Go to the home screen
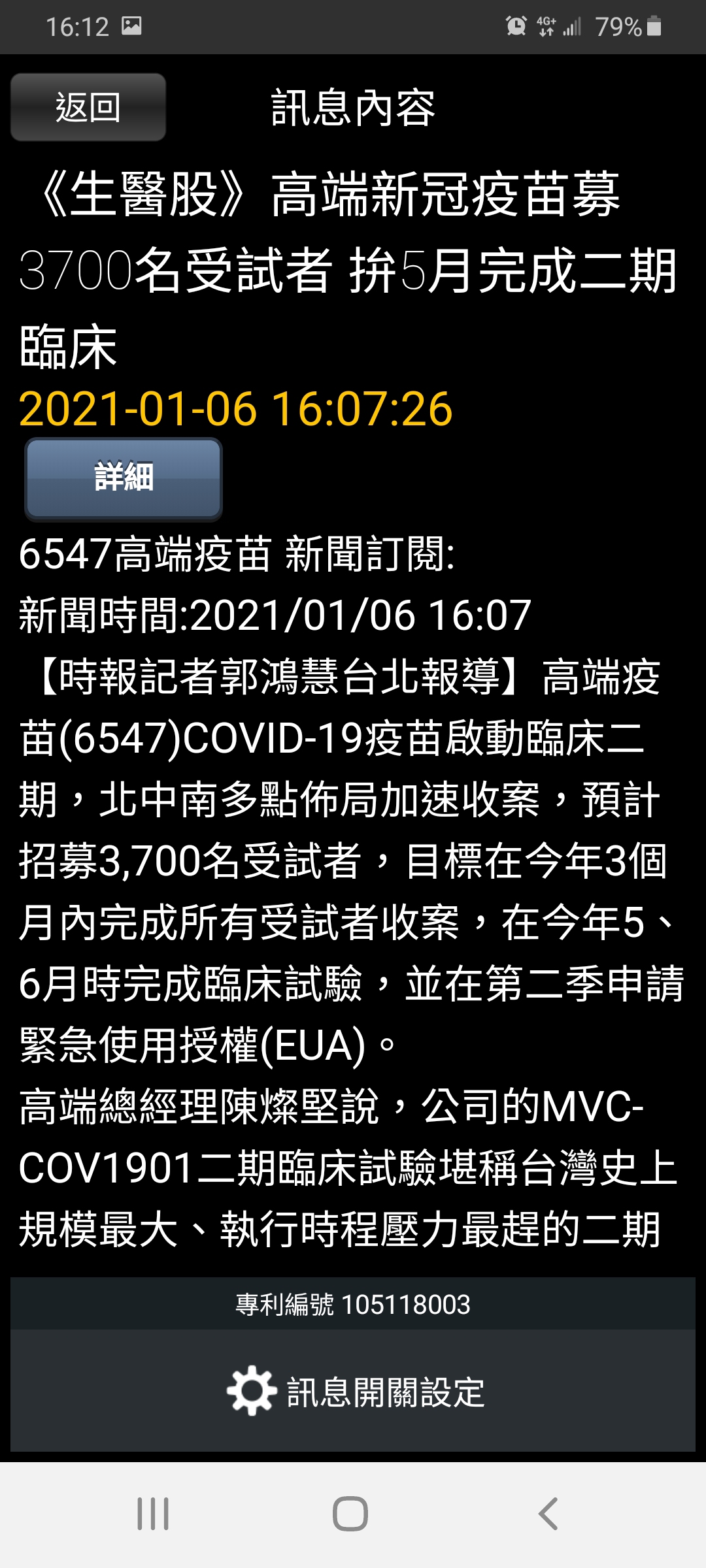706x1568 pixels. coord(350,1513)
